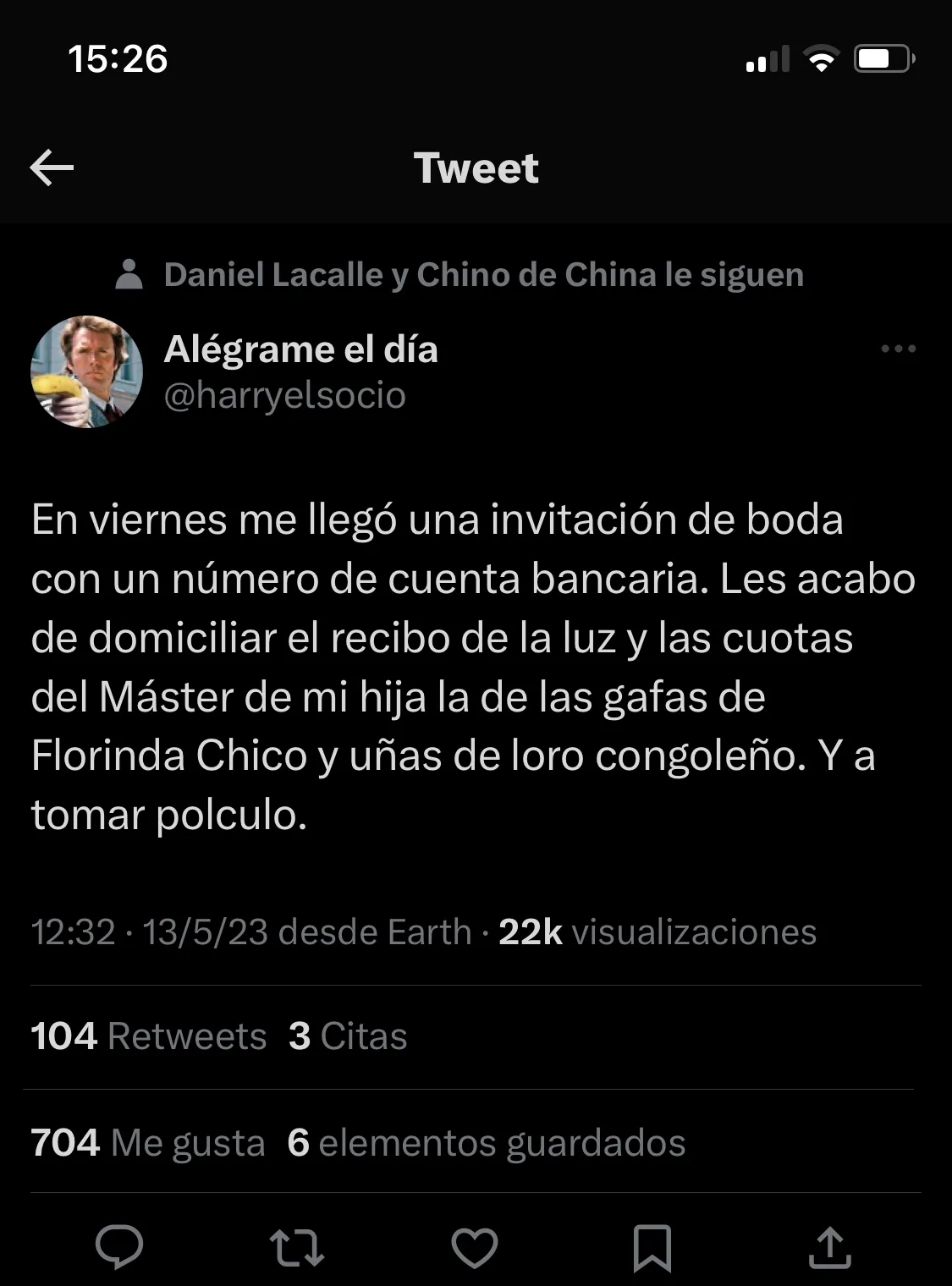View the 104 Retweets list
952x1286 pixels.
pyautogui.click(x=146, y=1036)
